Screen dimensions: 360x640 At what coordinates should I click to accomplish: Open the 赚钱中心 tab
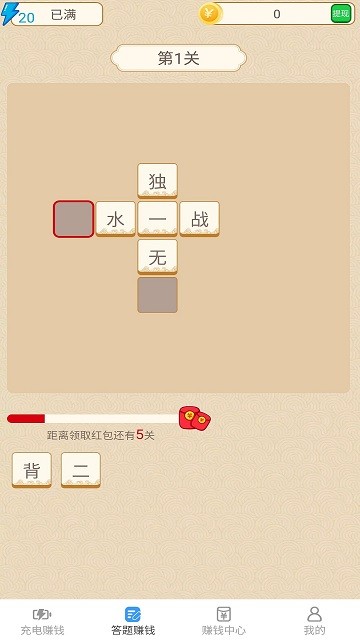tap(224, 621)
